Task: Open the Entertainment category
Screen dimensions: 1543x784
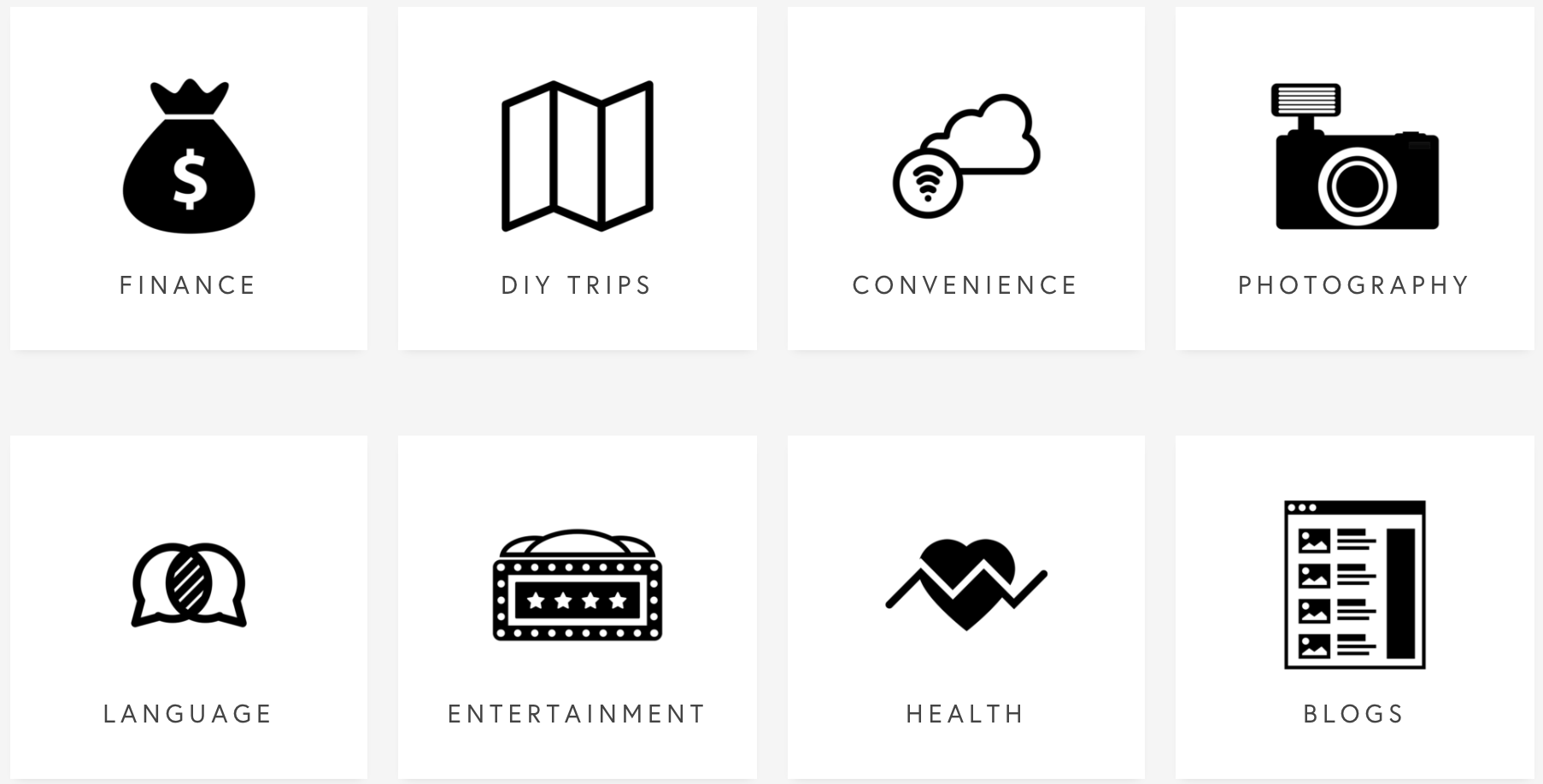Action: point(577,606)
